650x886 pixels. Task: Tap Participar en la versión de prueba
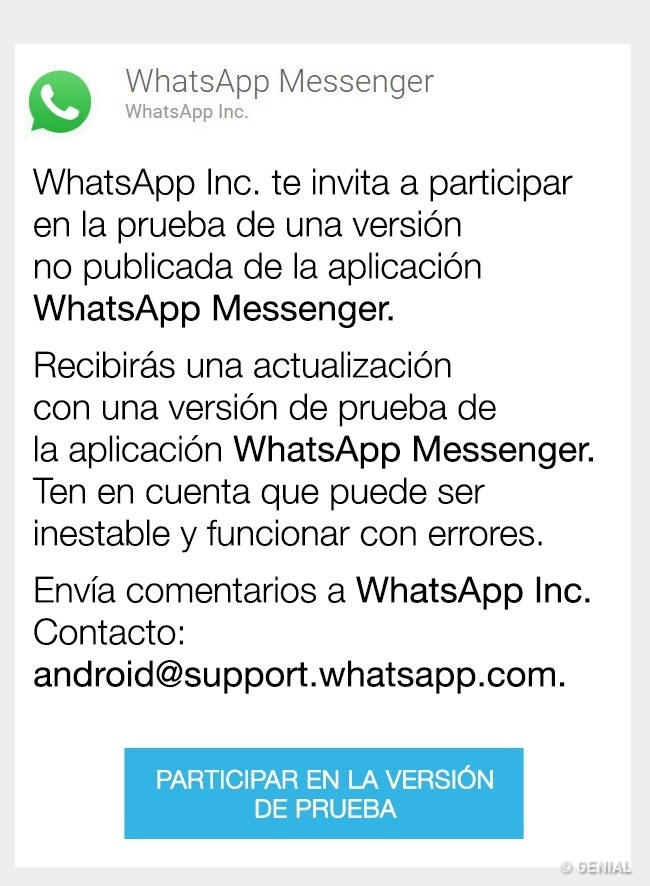(324, 793)
